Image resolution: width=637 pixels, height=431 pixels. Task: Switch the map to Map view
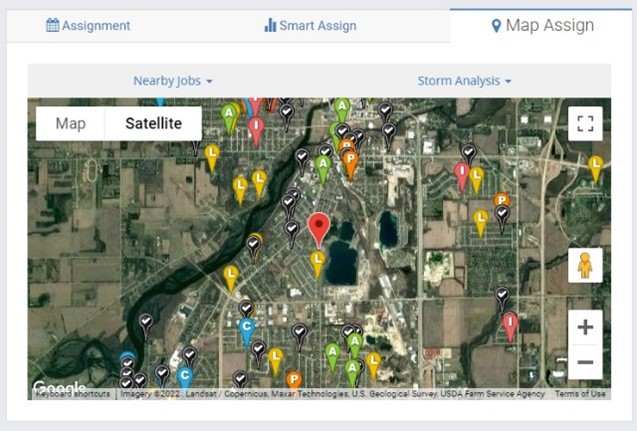[70, 123]
